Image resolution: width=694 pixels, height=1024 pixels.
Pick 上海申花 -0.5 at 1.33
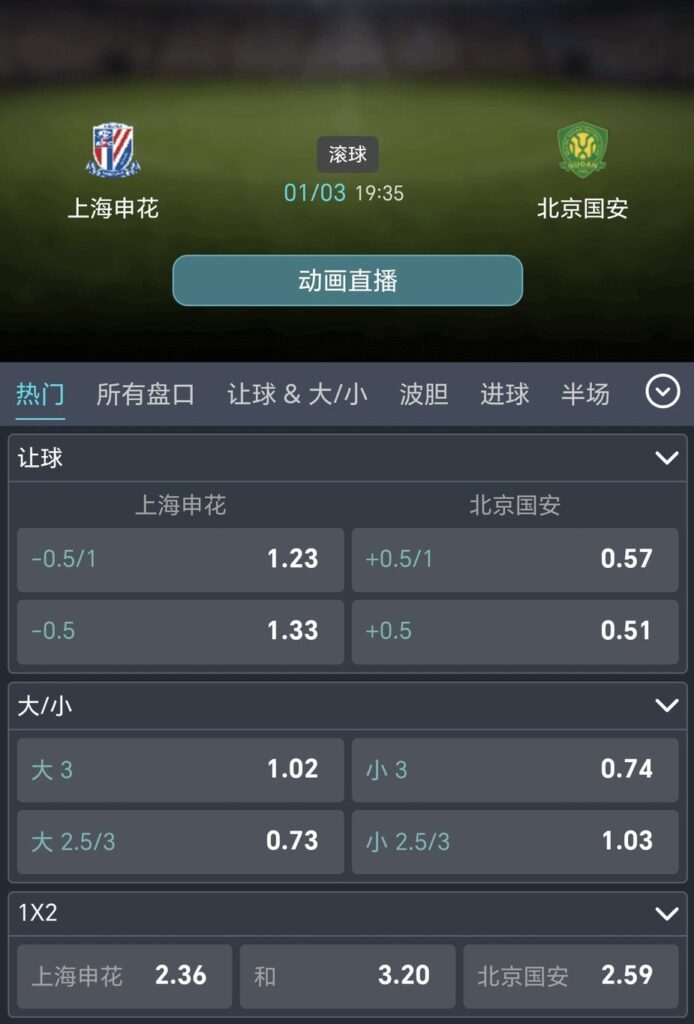(x=180, y=631)
